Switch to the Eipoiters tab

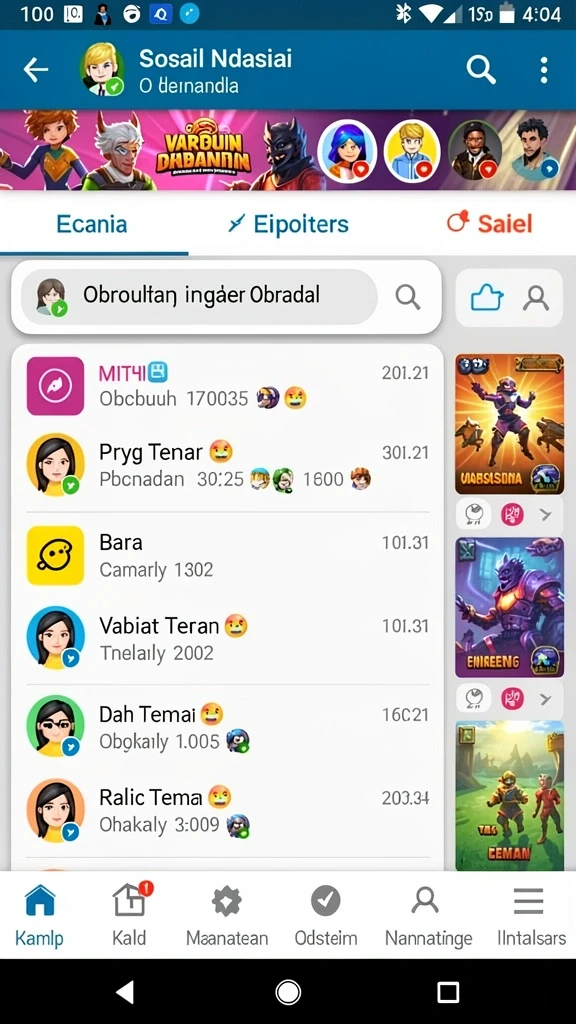click(288, 224)
